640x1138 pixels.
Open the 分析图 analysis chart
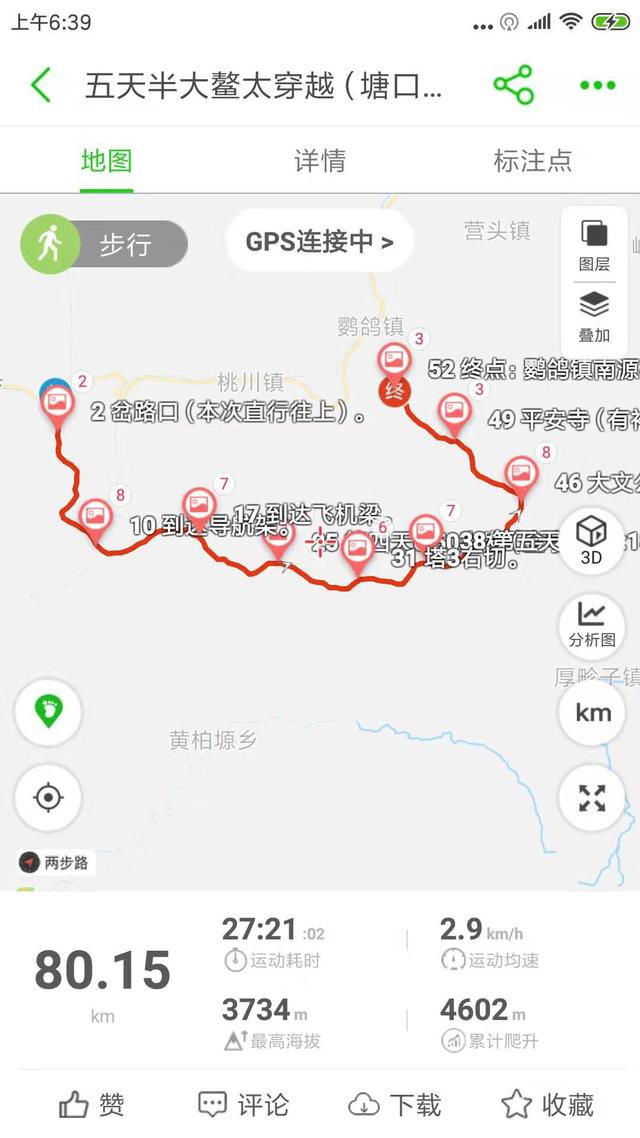click(591, 624)
